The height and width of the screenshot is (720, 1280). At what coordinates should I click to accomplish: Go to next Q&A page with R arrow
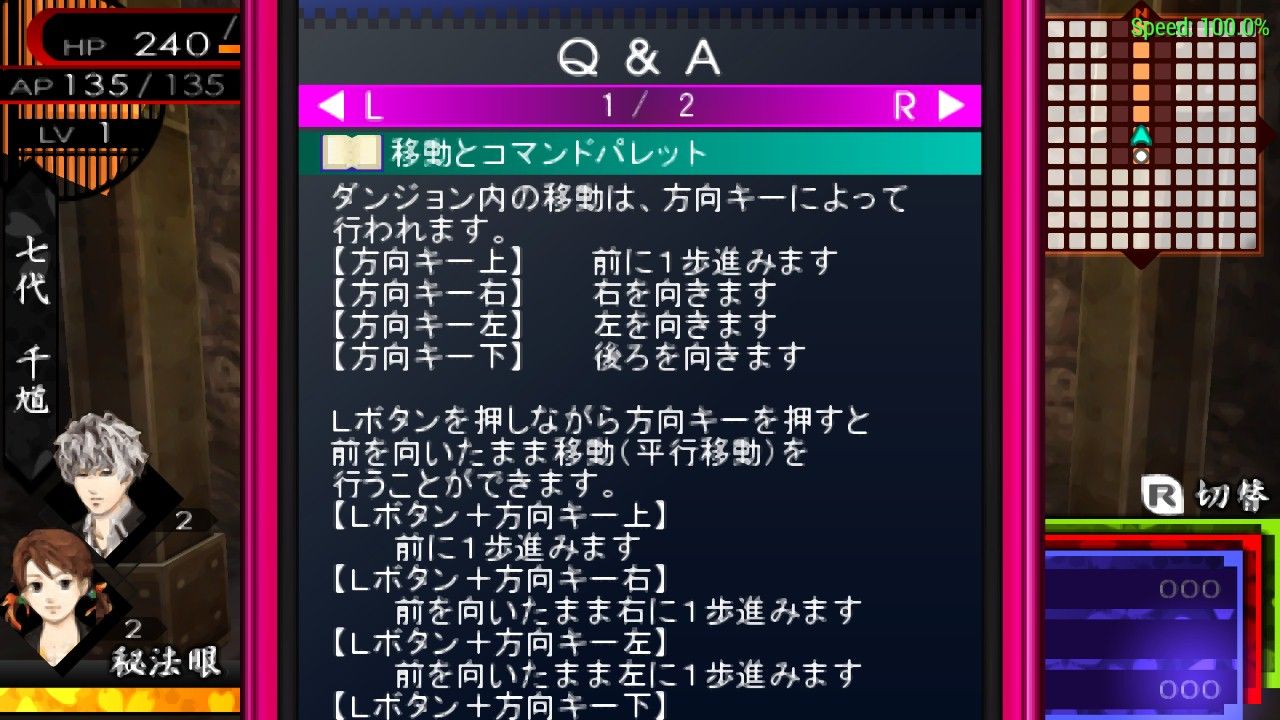point(950,106)
